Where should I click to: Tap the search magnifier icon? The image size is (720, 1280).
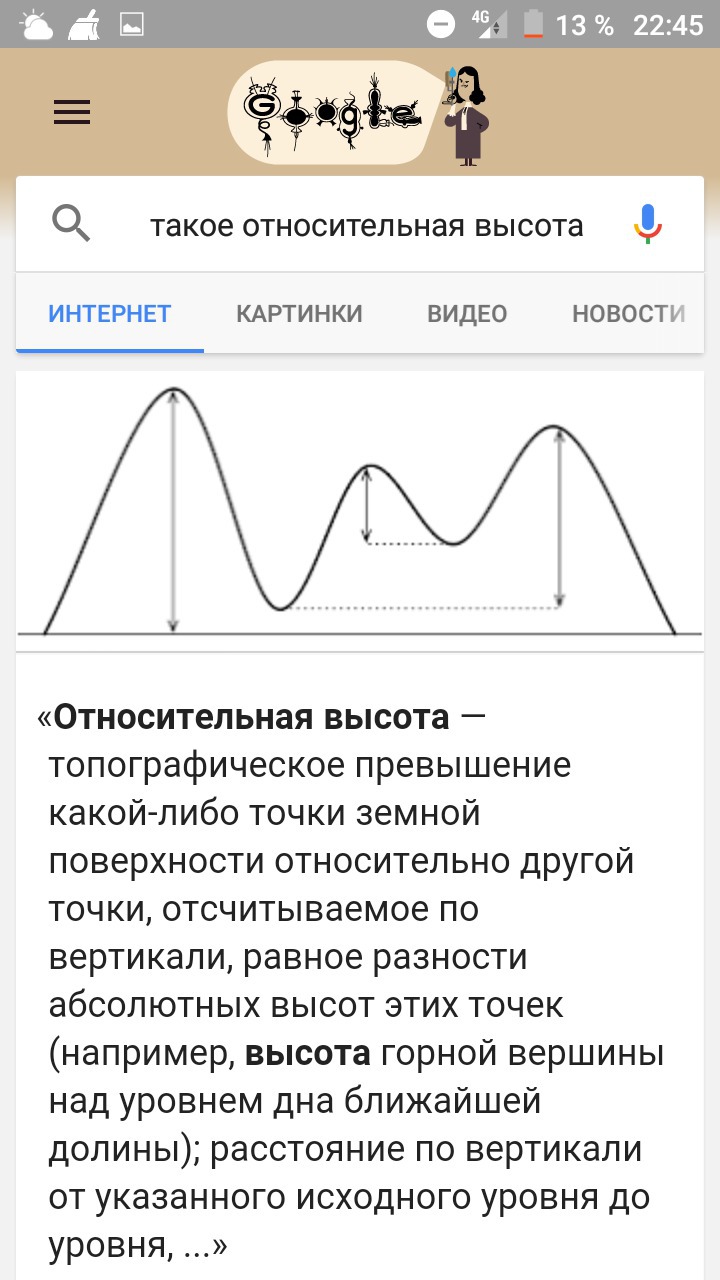(71, 224)
